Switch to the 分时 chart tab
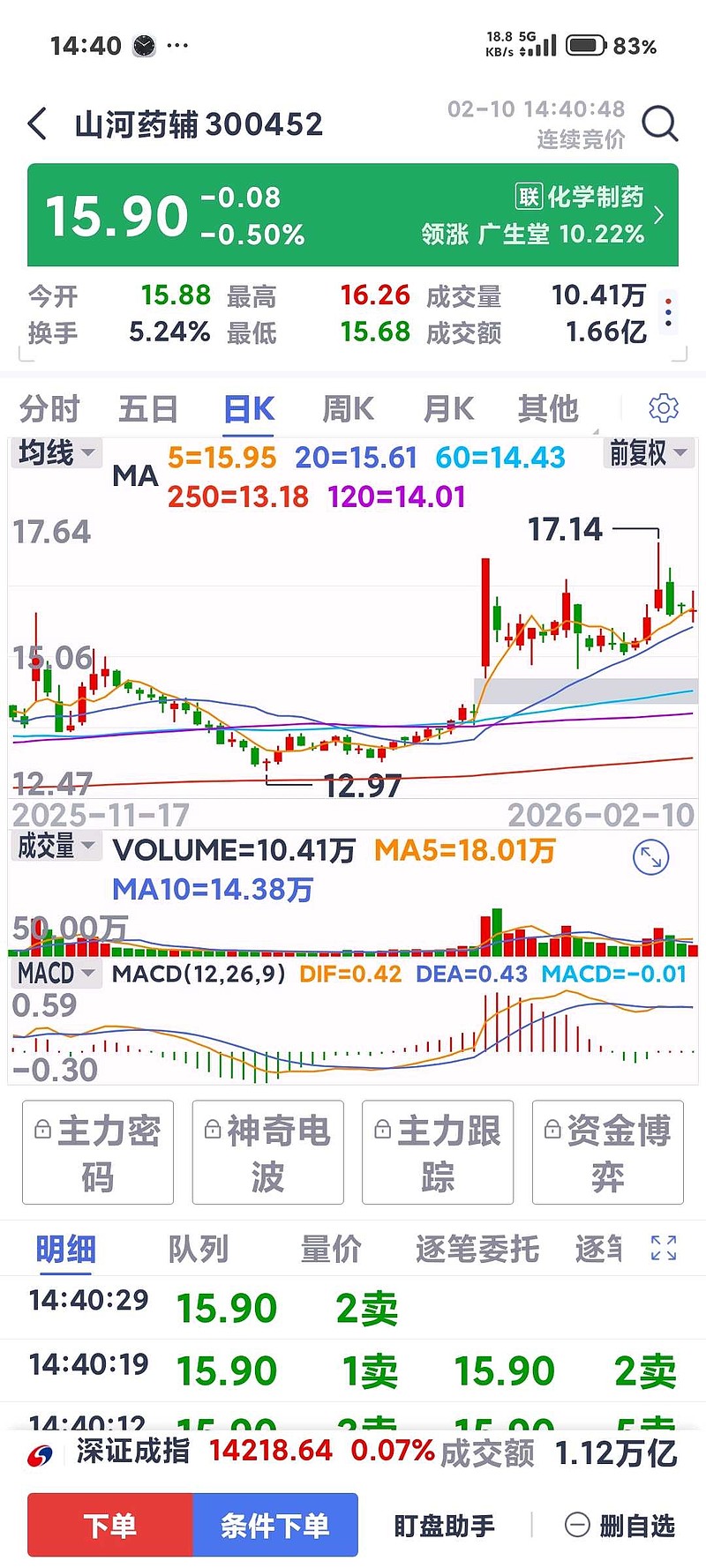This screenshot has width=706, height=1568. (x=49, y=409)
